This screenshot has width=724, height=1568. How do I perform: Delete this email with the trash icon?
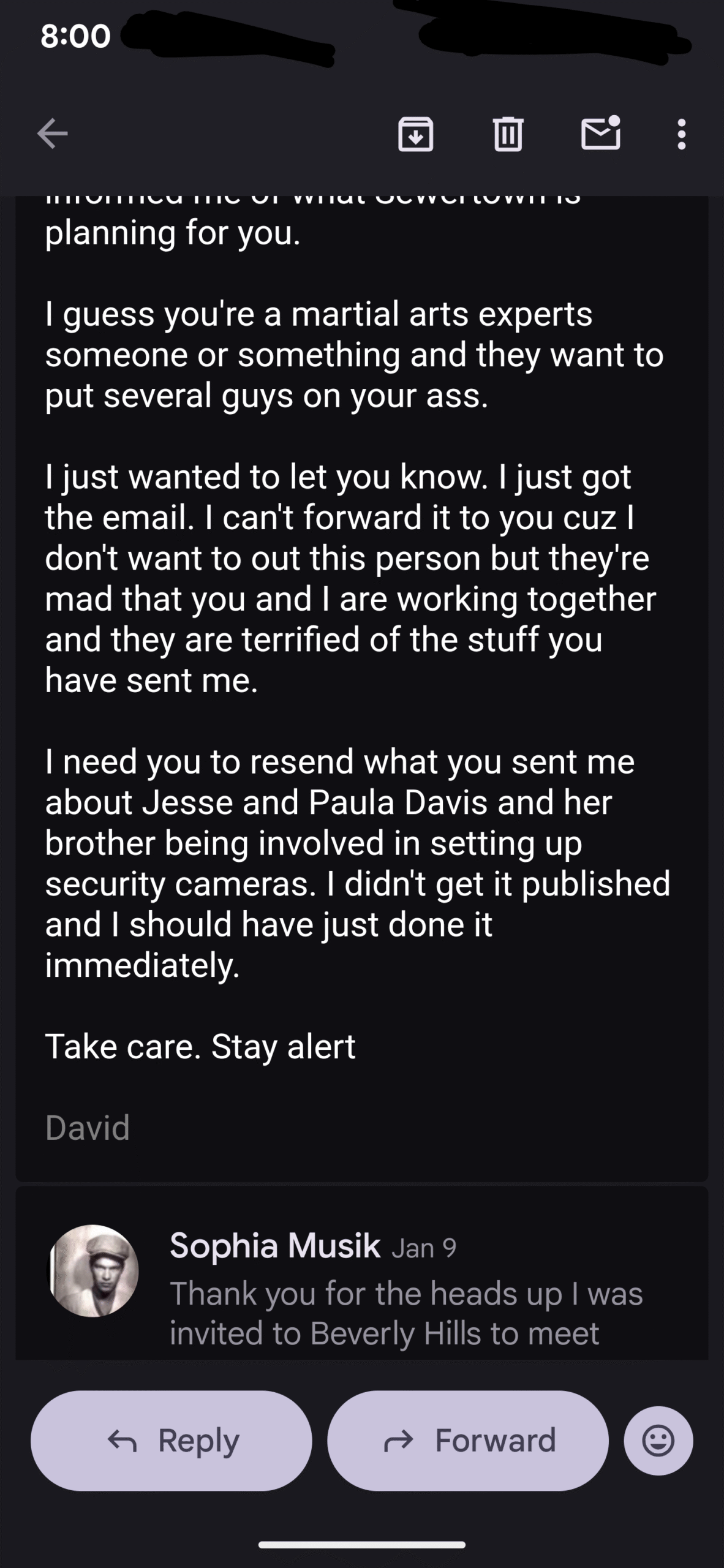click(x=508, y=134)
